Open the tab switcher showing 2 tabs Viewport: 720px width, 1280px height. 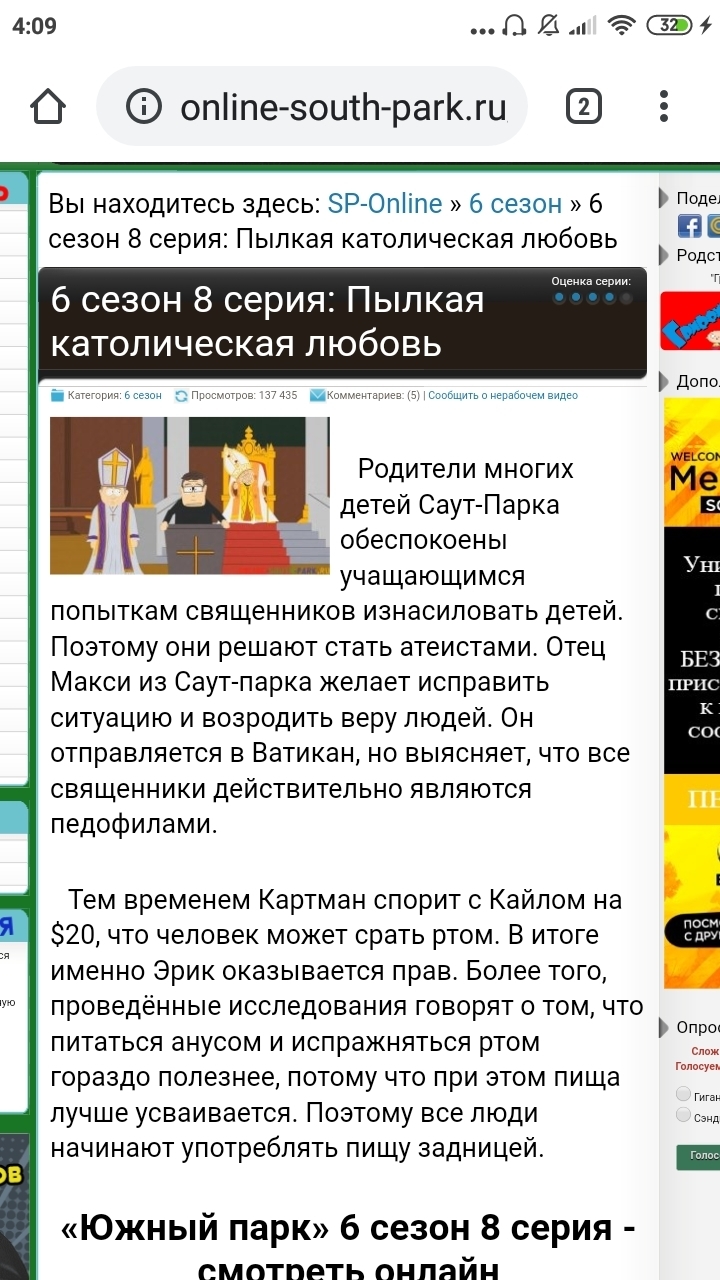584,106
